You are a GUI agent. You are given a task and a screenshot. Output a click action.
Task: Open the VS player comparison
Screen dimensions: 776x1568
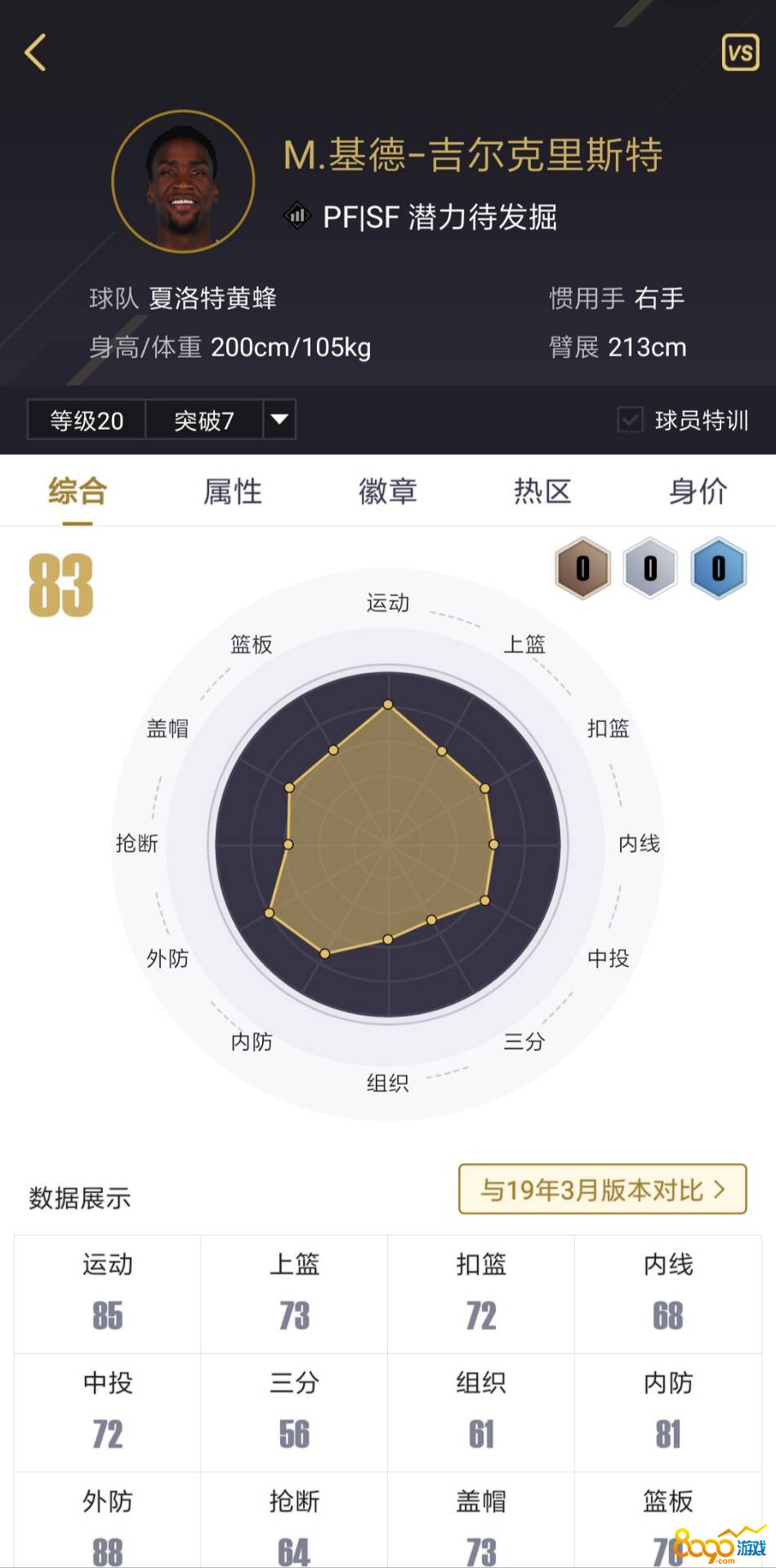[x=740, y=53]
